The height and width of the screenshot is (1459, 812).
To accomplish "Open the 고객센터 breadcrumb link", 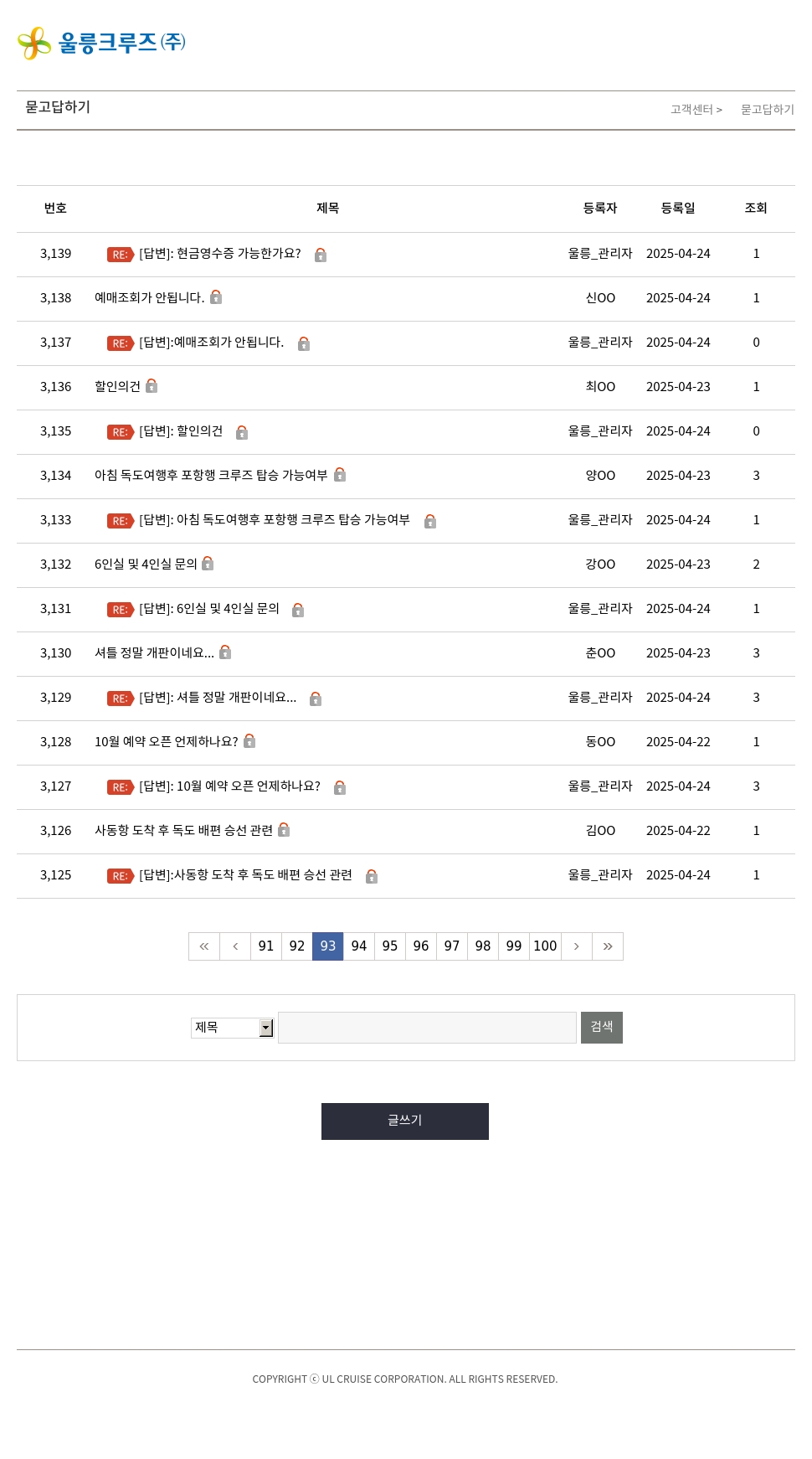I will pyautogui.click(x=691, y=110).
